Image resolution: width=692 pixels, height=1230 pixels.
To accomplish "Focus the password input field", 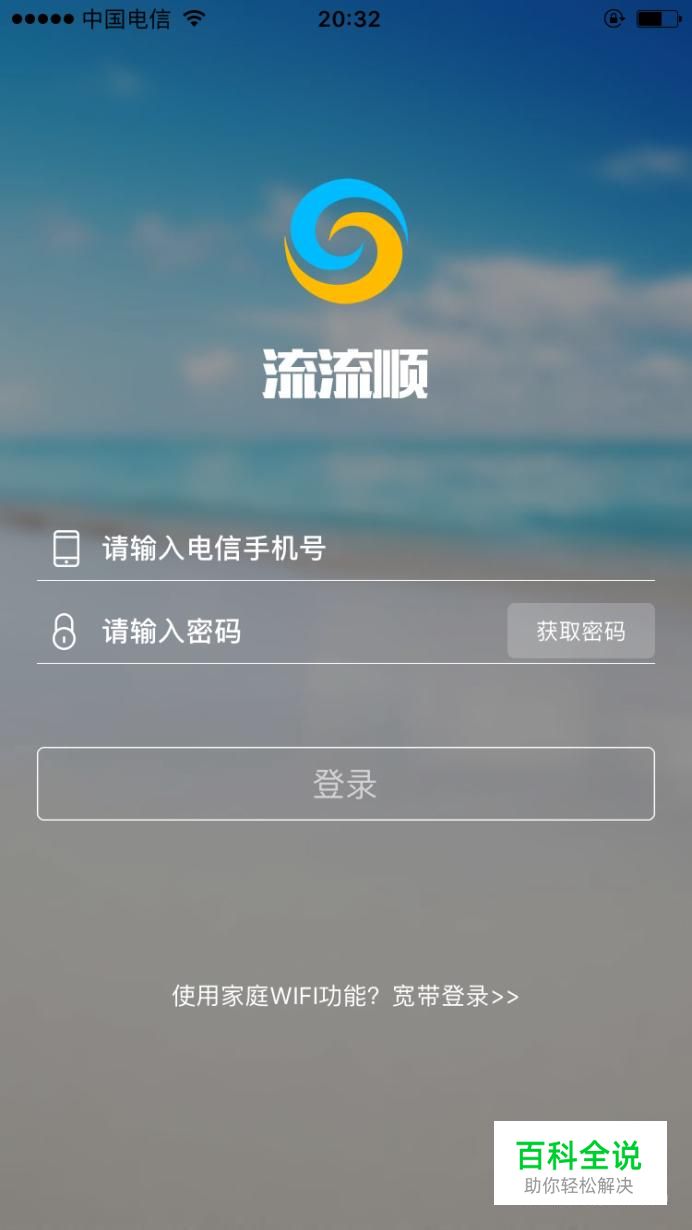I will pyautogui.click(x=300, y=631).
